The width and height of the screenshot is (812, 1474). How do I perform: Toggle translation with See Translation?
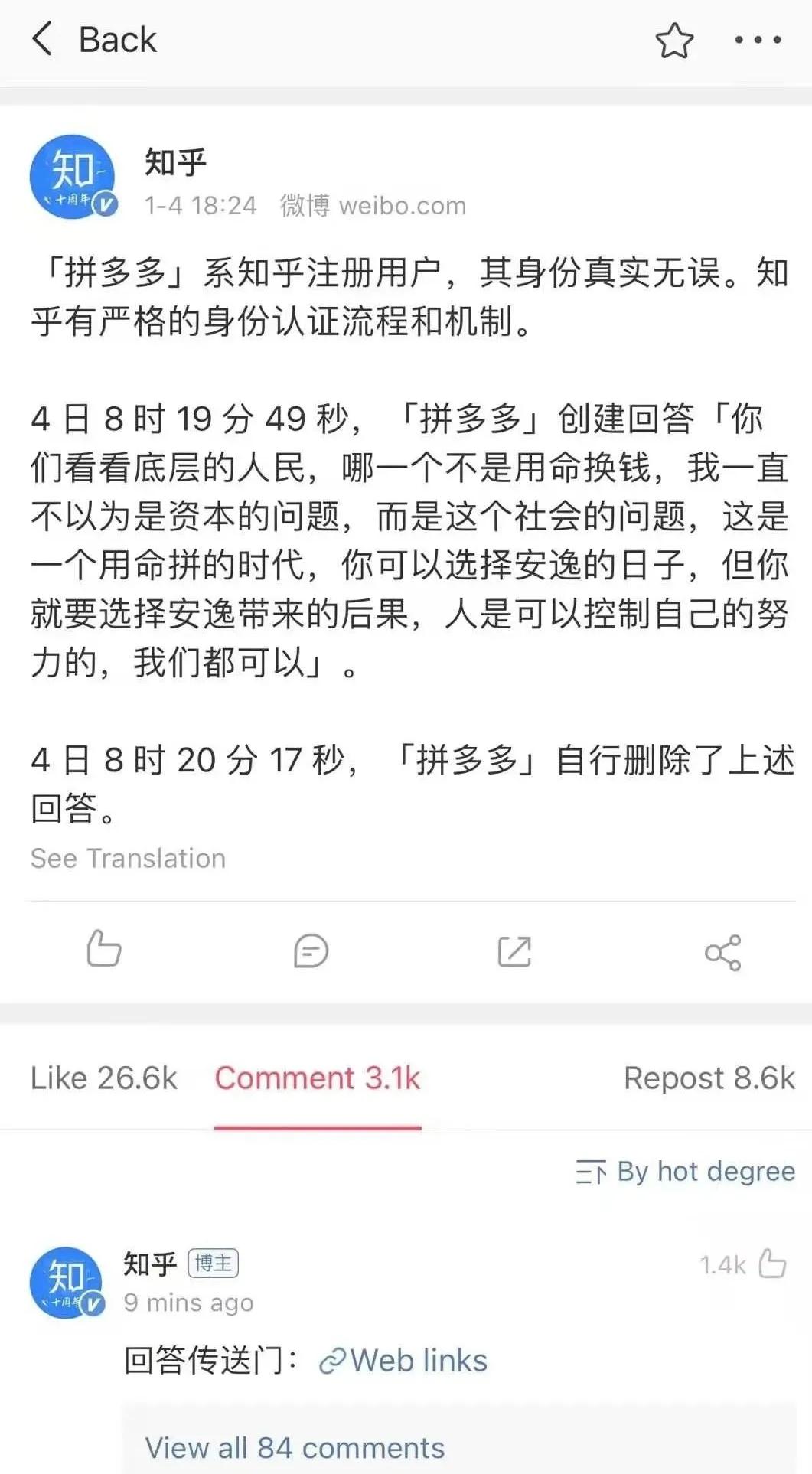[126, 857]
